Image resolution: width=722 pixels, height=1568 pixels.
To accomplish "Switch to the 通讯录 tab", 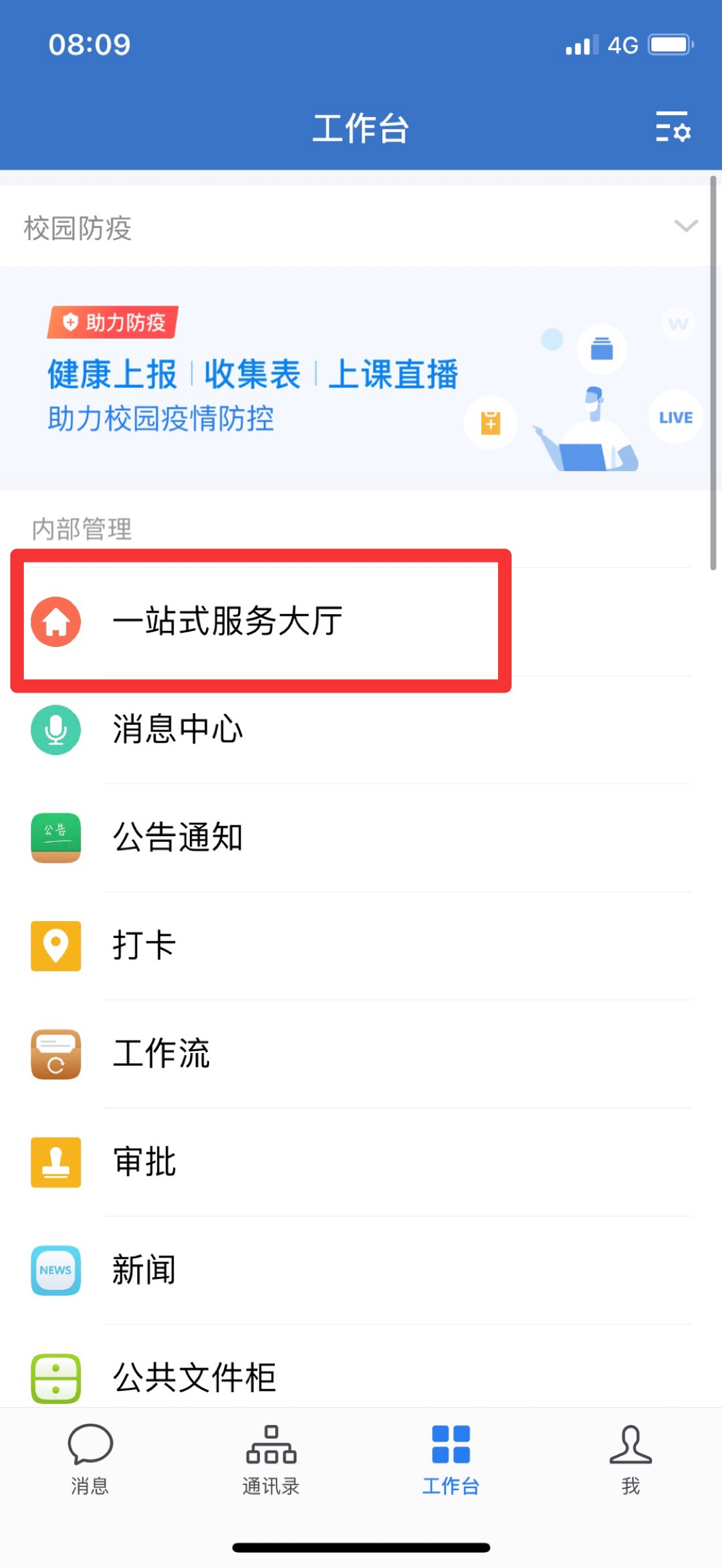I will tap(271, 1459).
